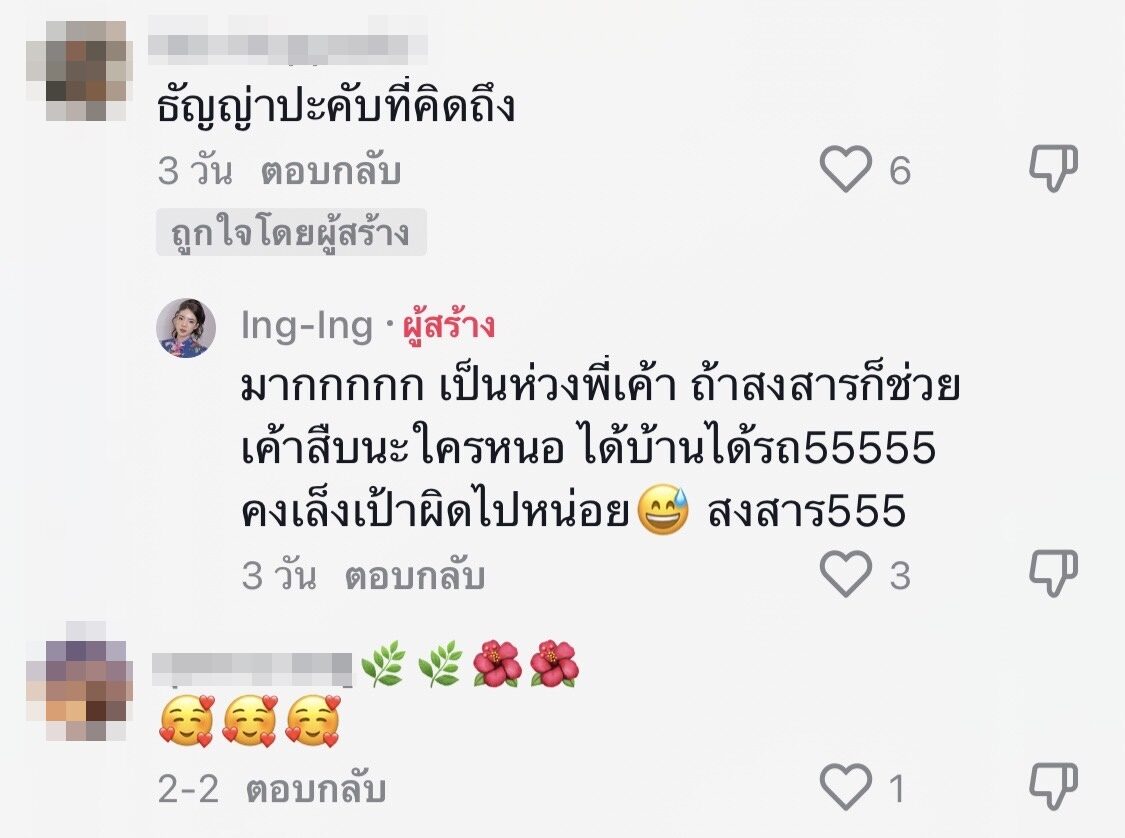Open Ing-Ing's username link
Viewport: 1125px width, 838px height.
[306, 325]
